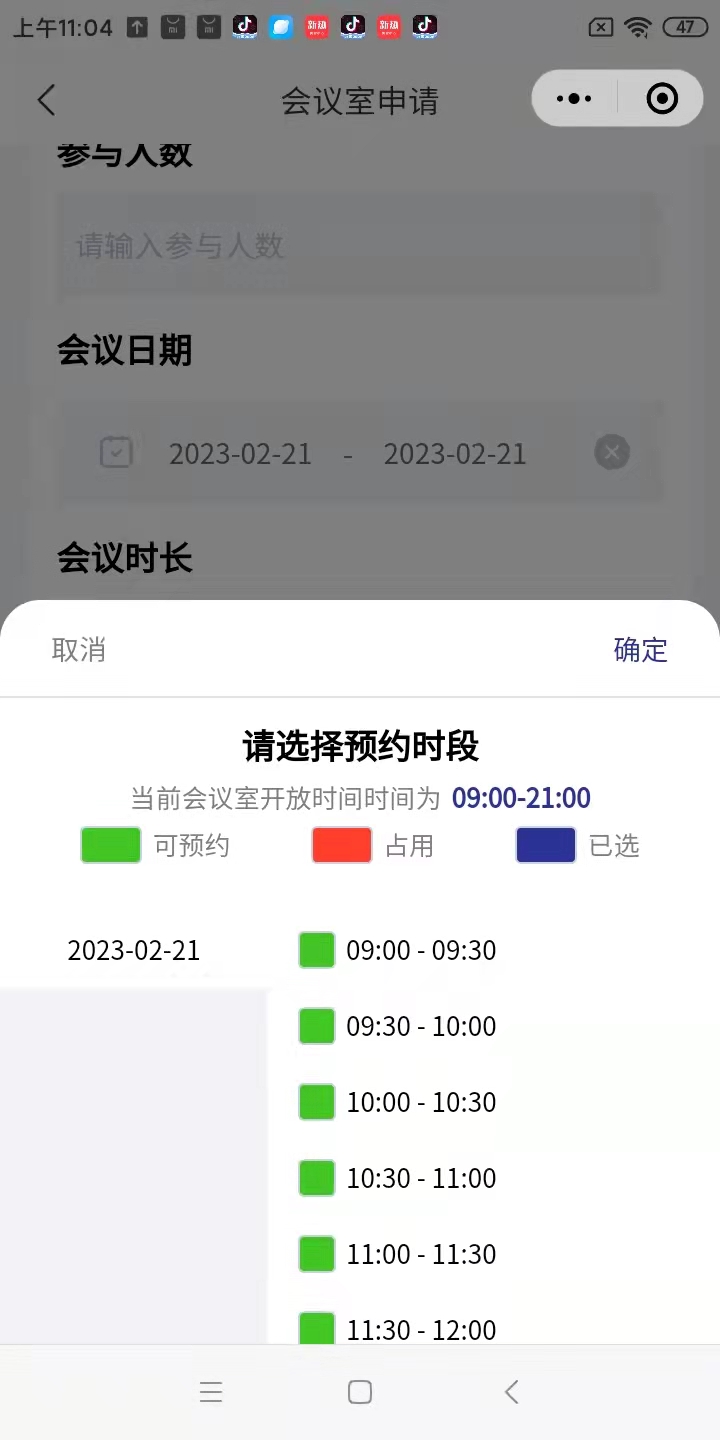Tap the mini-program capsule close button
720x1440 pixels.
pos(662,98)
